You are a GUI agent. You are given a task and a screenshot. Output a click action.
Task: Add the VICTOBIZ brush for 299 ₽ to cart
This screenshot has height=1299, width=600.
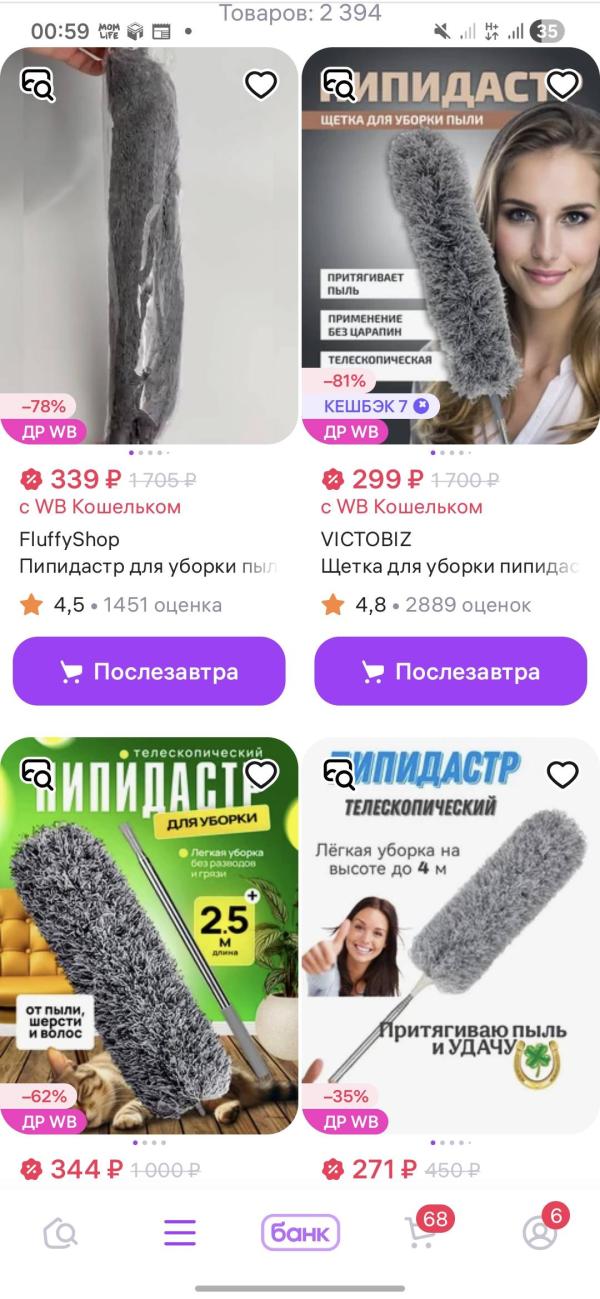[450, 671]
